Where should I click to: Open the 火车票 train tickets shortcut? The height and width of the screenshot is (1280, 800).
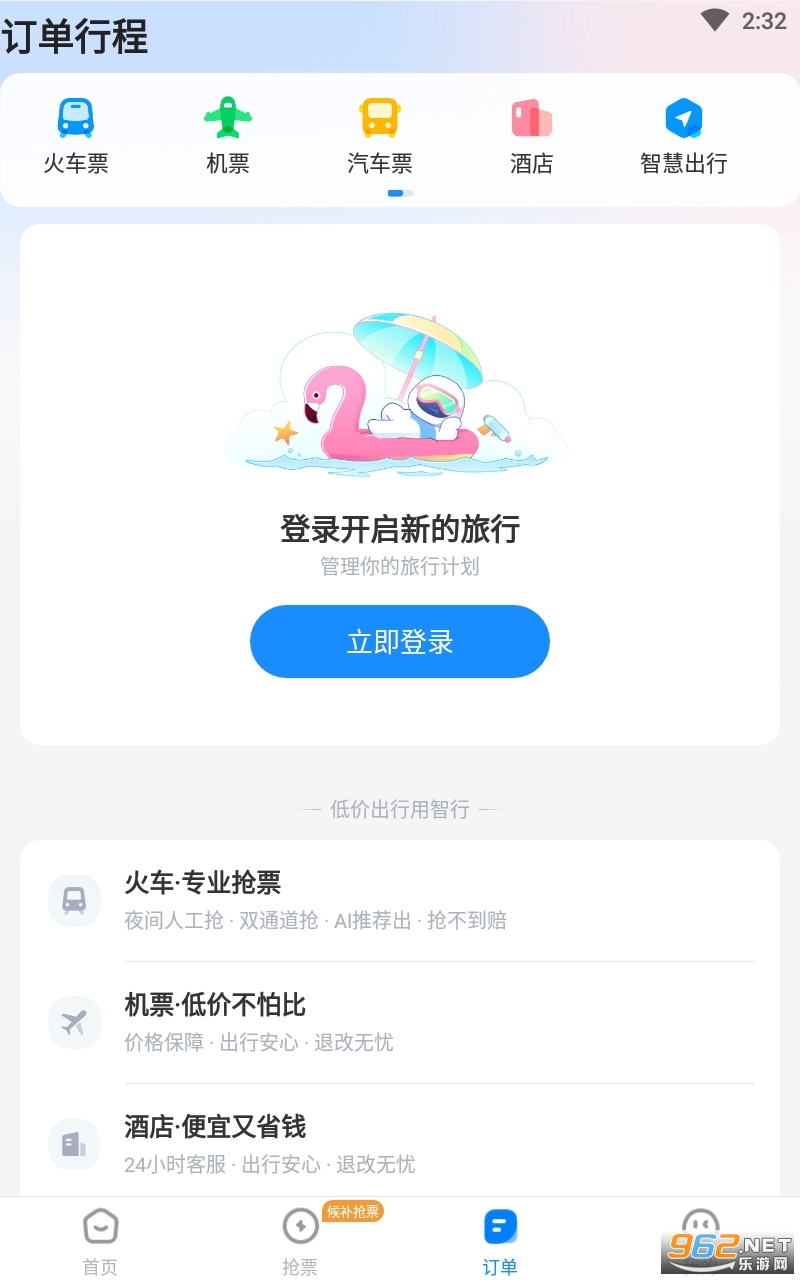[x=76, y=136]
